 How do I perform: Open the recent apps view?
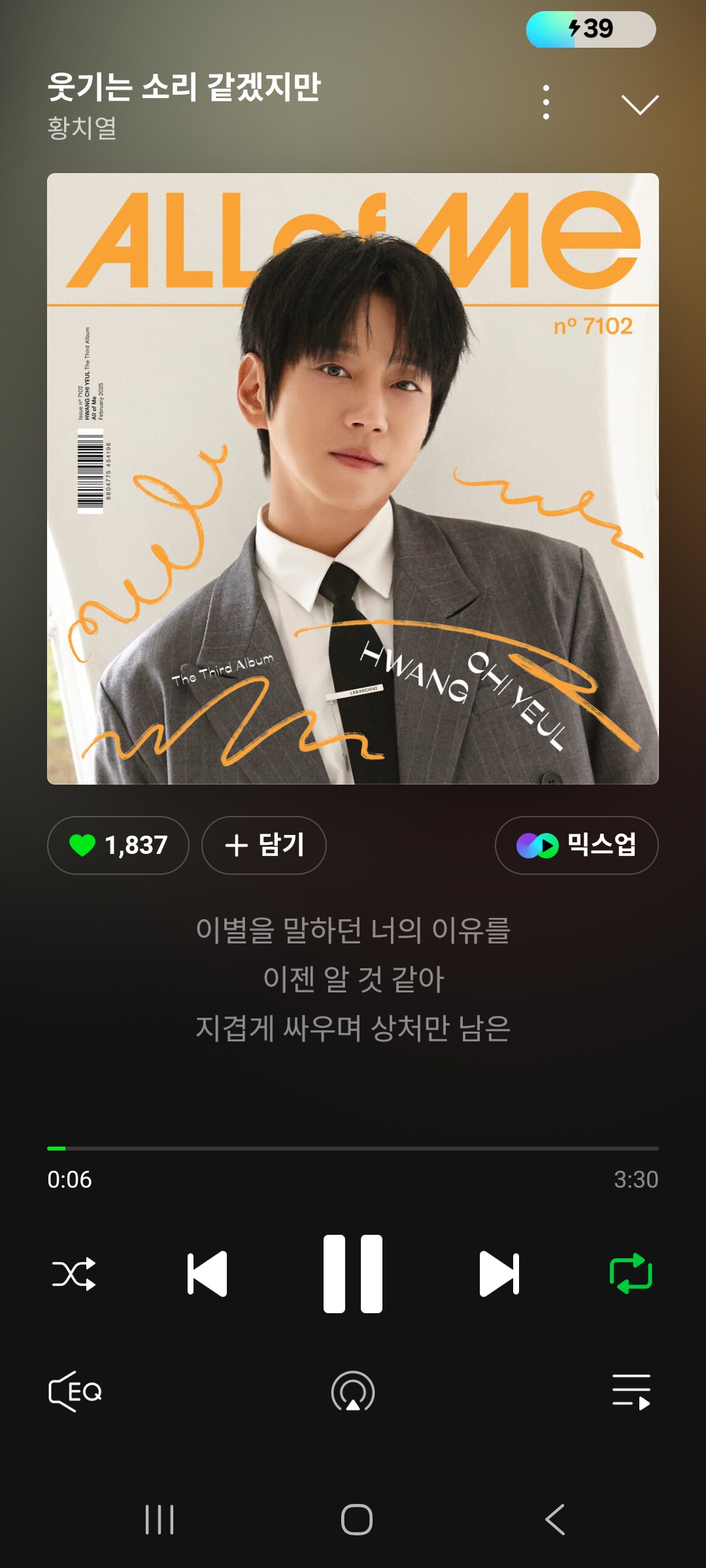160,1520
